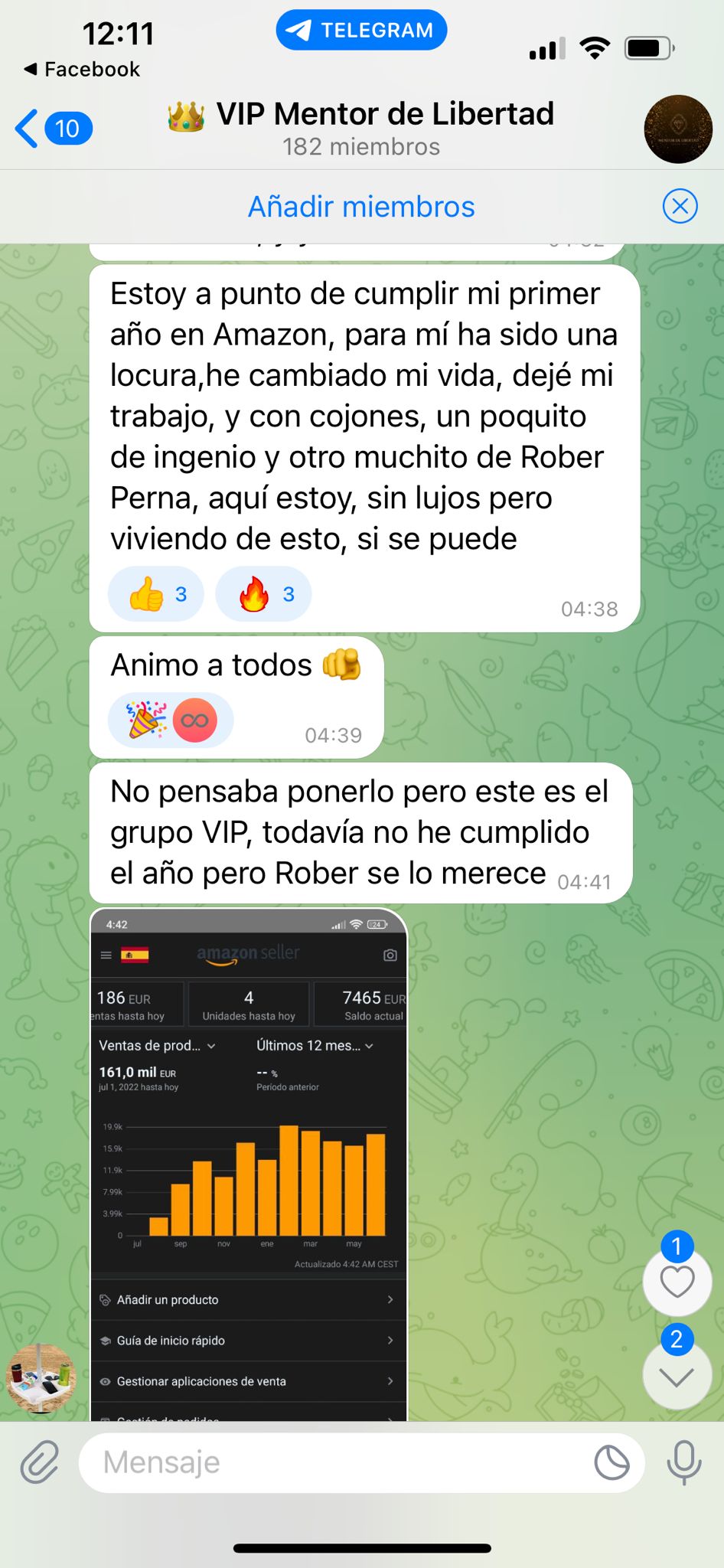Jump to latest messages arrow
Screen dimensions: 724x1568
pos(677,1376)
